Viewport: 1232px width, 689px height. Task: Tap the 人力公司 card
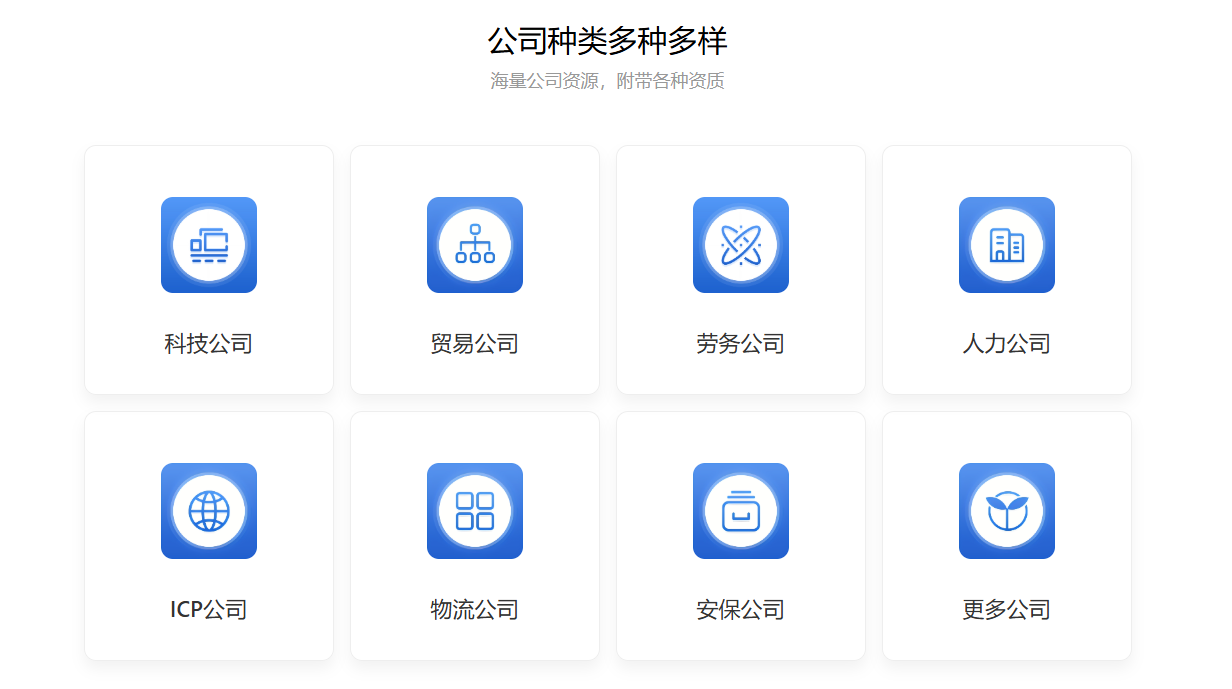tap(1007, 270)
